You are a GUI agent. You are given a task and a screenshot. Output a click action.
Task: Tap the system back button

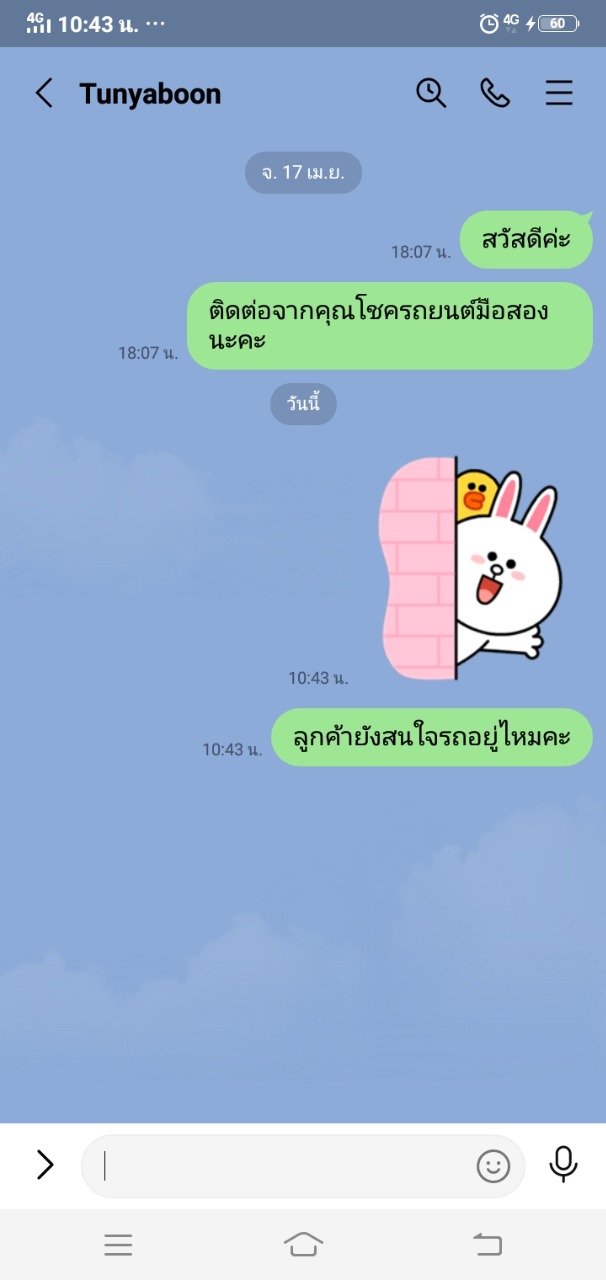point(487,1244)
